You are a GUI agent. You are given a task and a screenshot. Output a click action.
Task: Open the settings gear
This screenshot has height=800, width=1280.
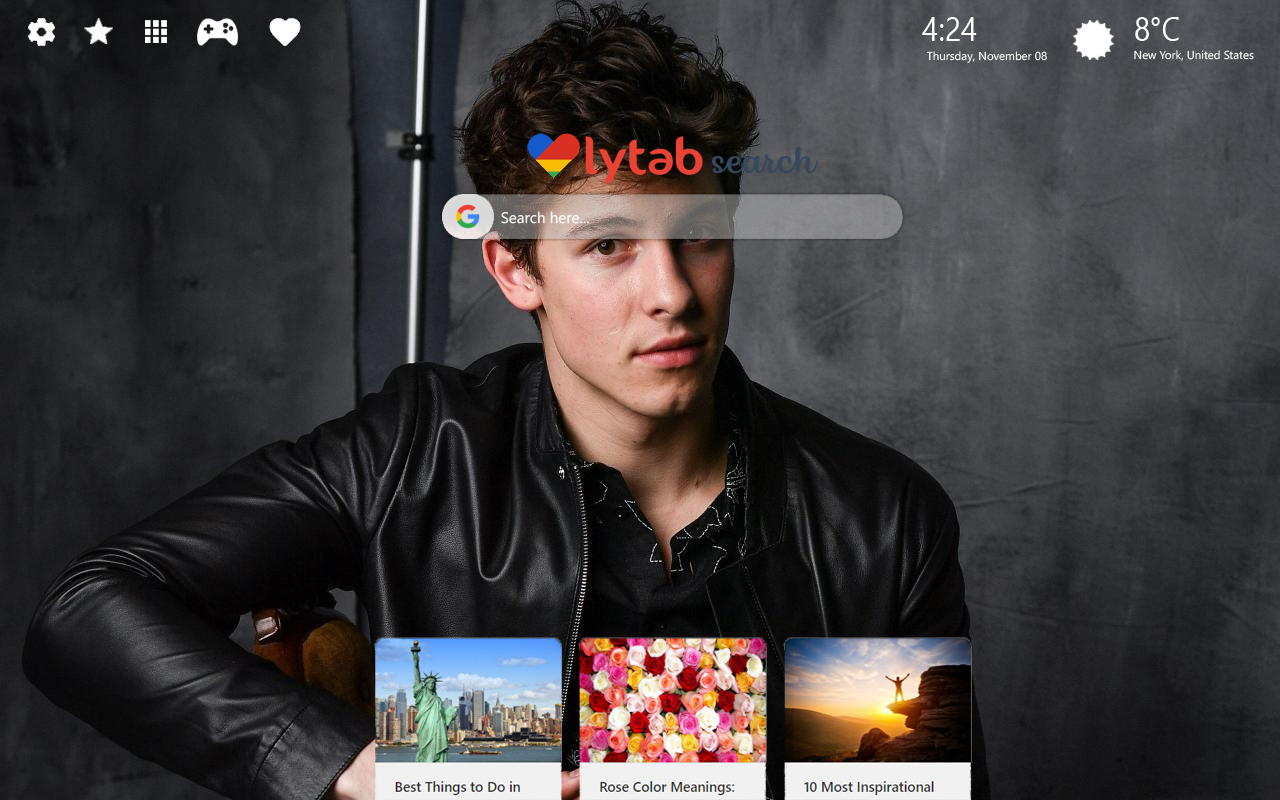click(41, 33)
